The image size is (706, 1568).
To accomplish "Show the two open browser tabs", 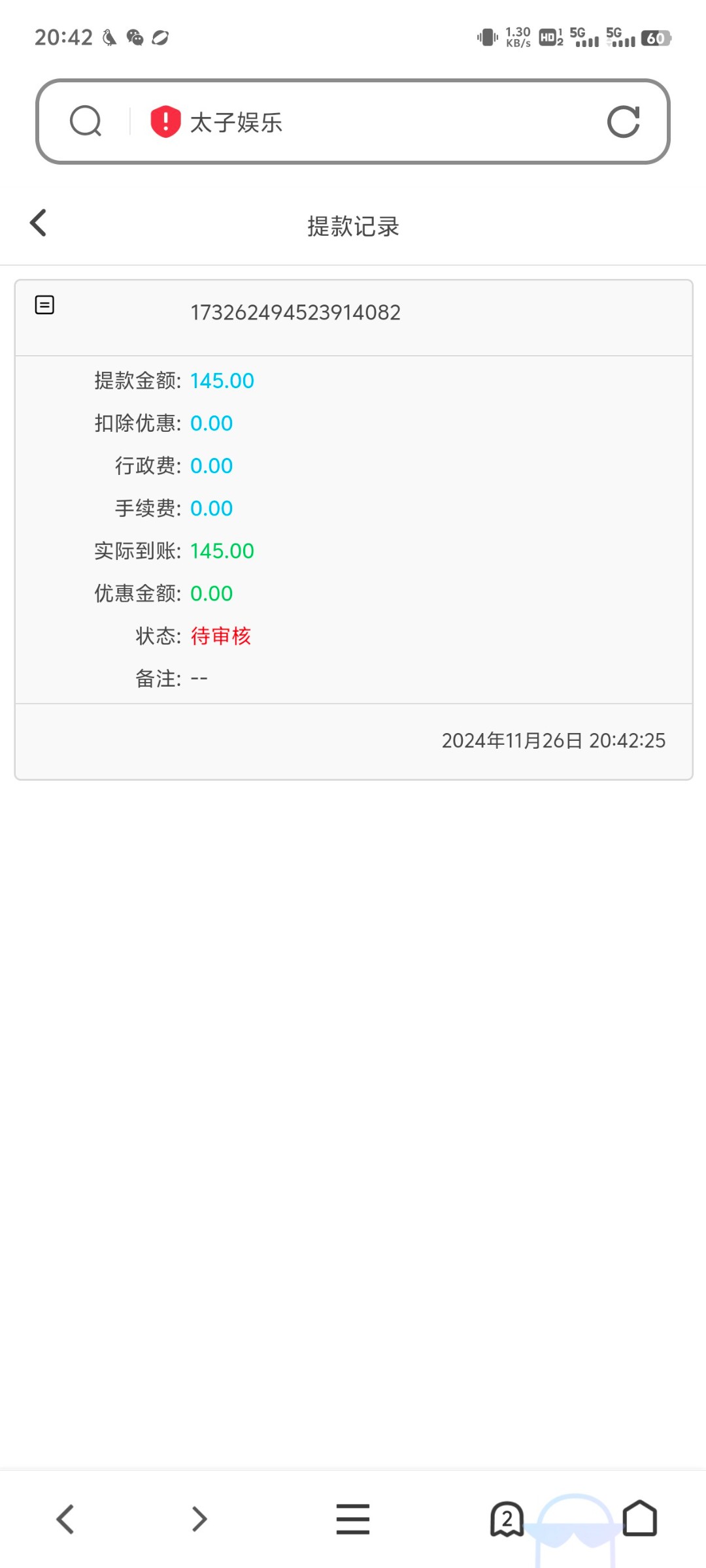I will (507, 1518).
